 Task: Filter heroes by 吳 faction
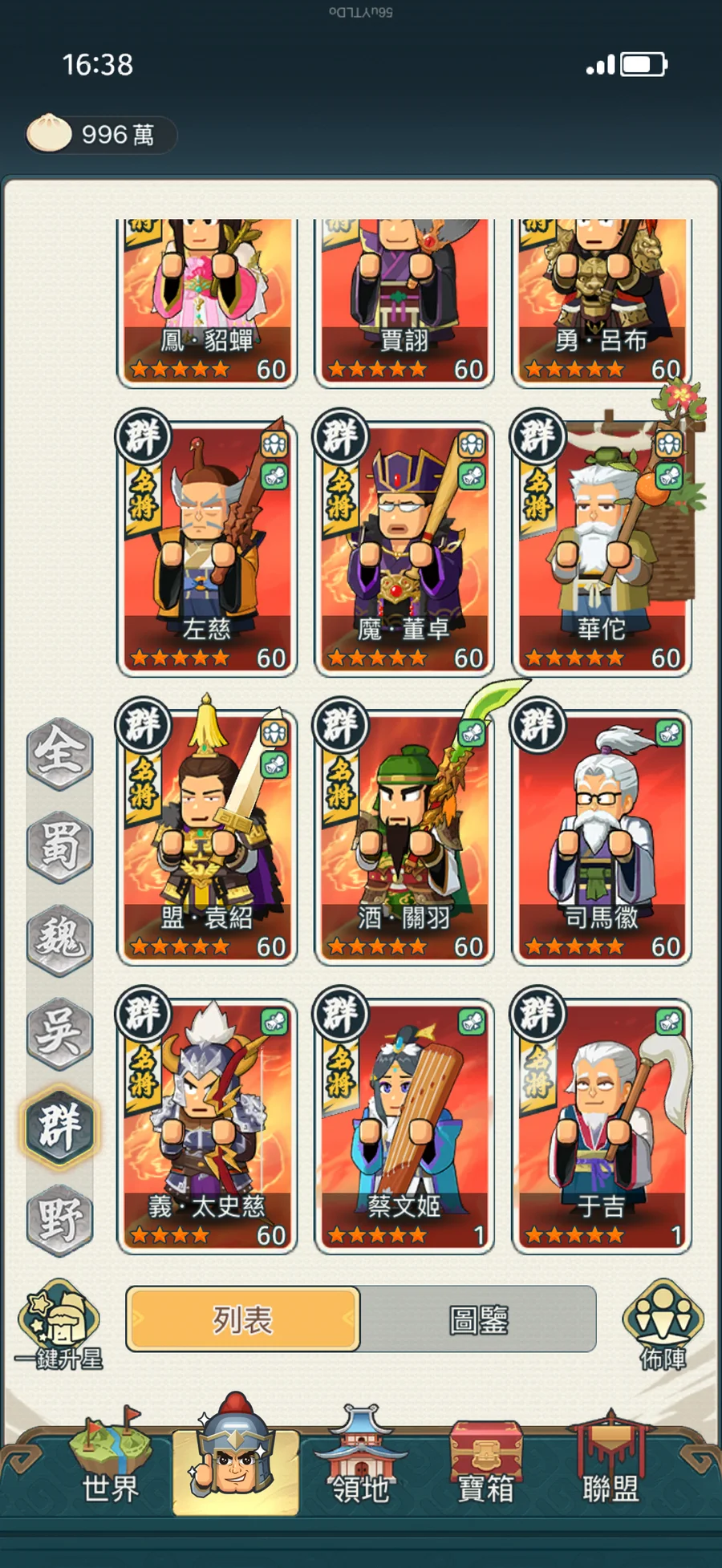pyautogui.click(x=59, y=1032)
